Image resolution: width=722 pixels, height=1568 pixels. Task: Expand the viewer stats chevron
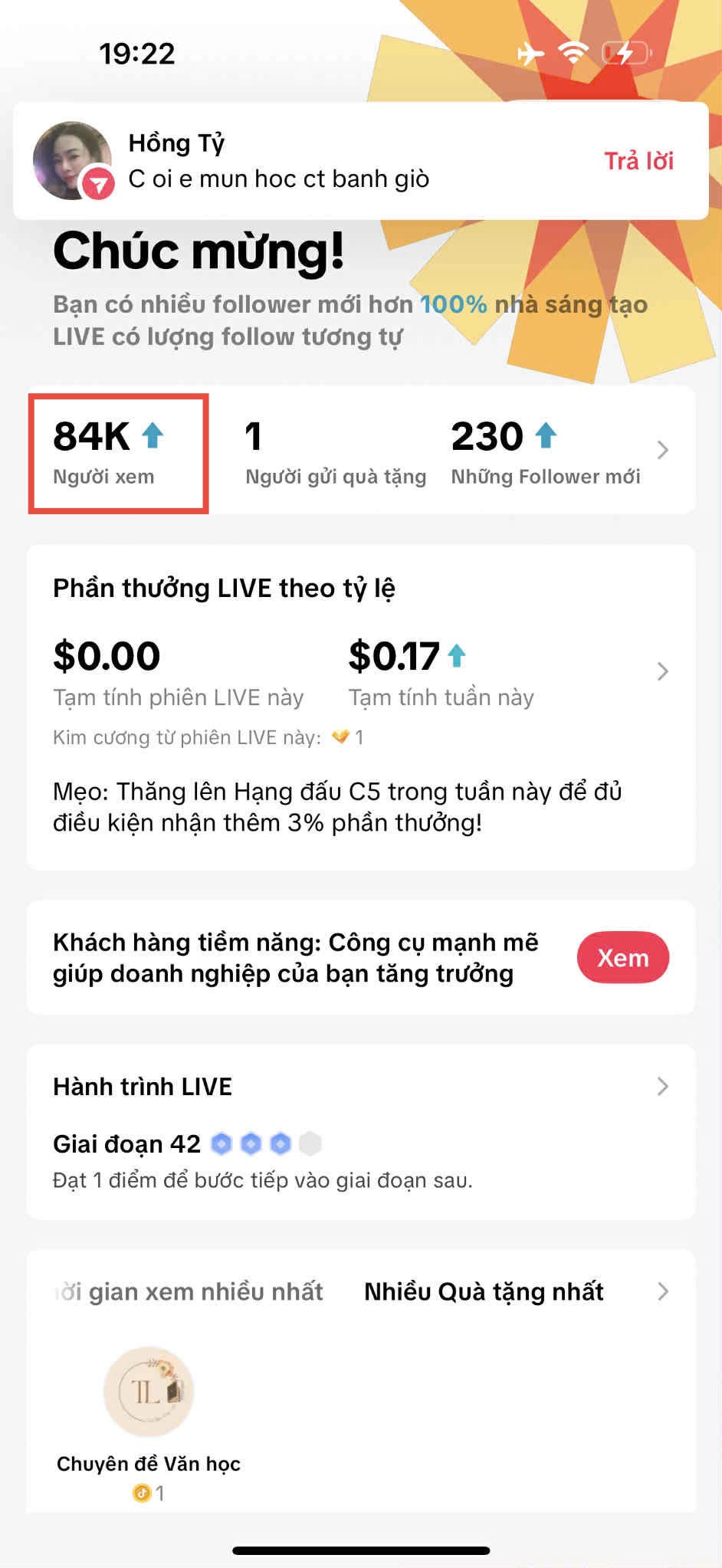click(663, 450)
